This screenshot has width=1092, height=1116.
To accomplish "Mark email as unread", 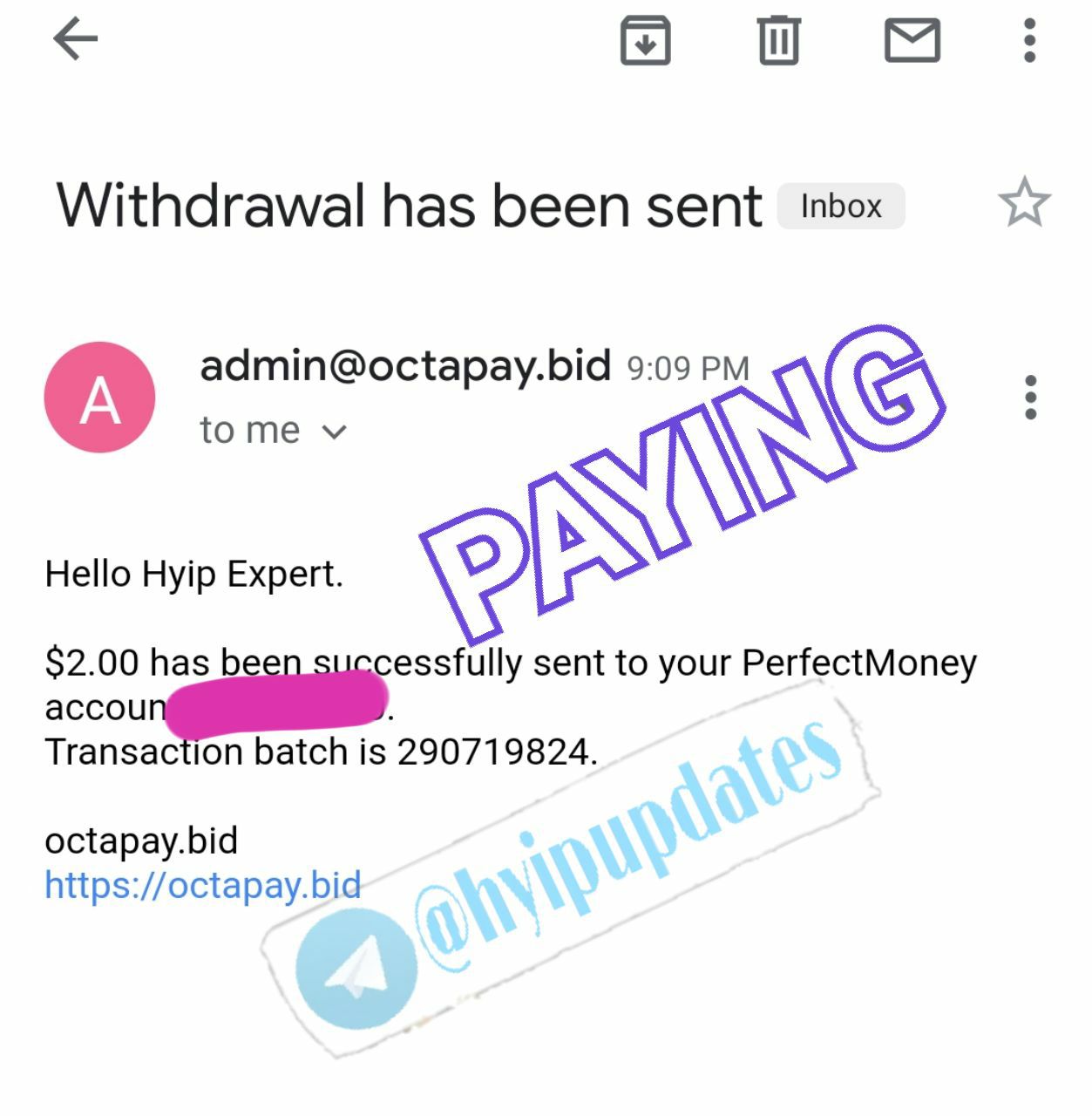I will coord(912,41).
